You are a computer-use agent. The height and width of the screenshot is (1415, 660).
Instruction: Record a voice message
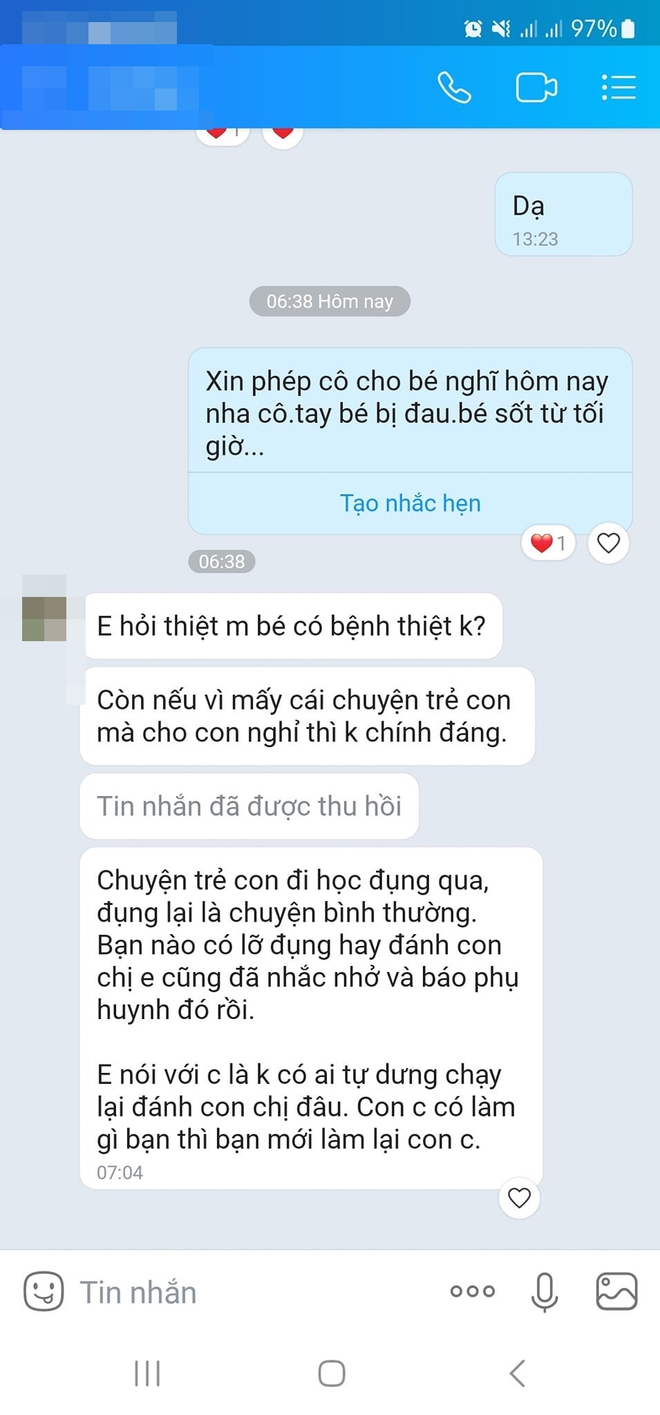coord(544,1292)
